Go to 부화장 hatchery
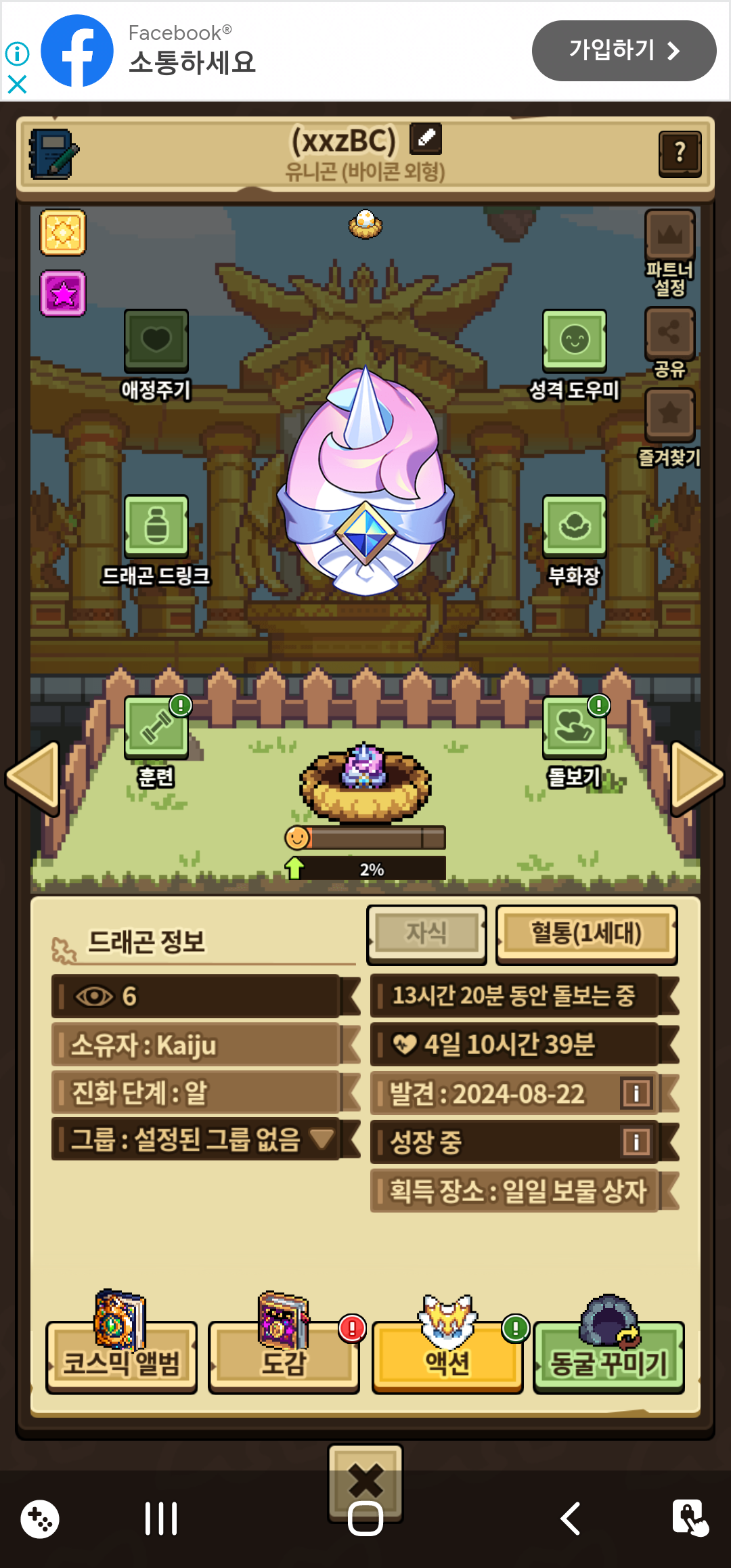This screenshot has width=731, height=1568. click(x=574, y=527)
